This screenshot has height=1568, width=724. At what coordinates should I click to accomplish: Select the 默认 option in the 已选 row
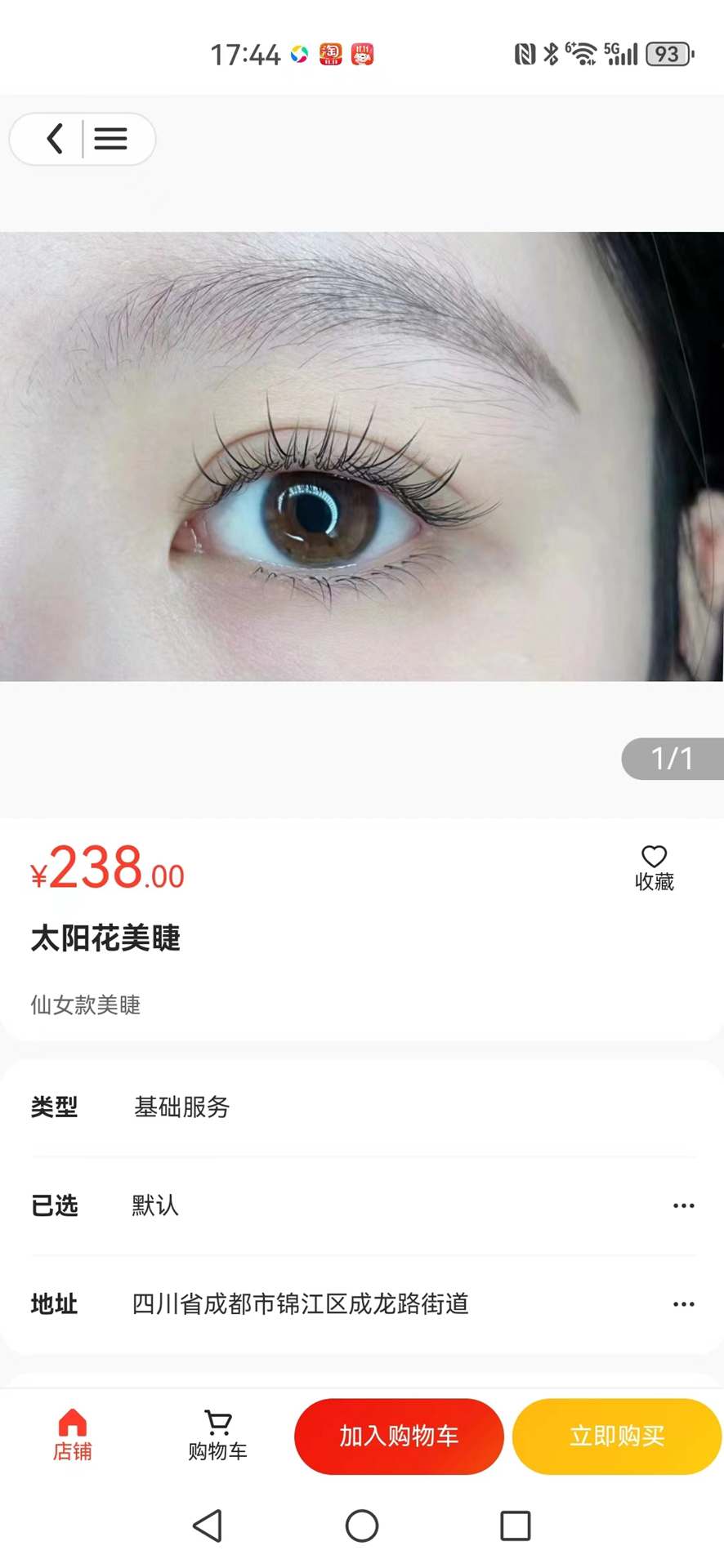pyautogui.click(x=154, y=1205)
